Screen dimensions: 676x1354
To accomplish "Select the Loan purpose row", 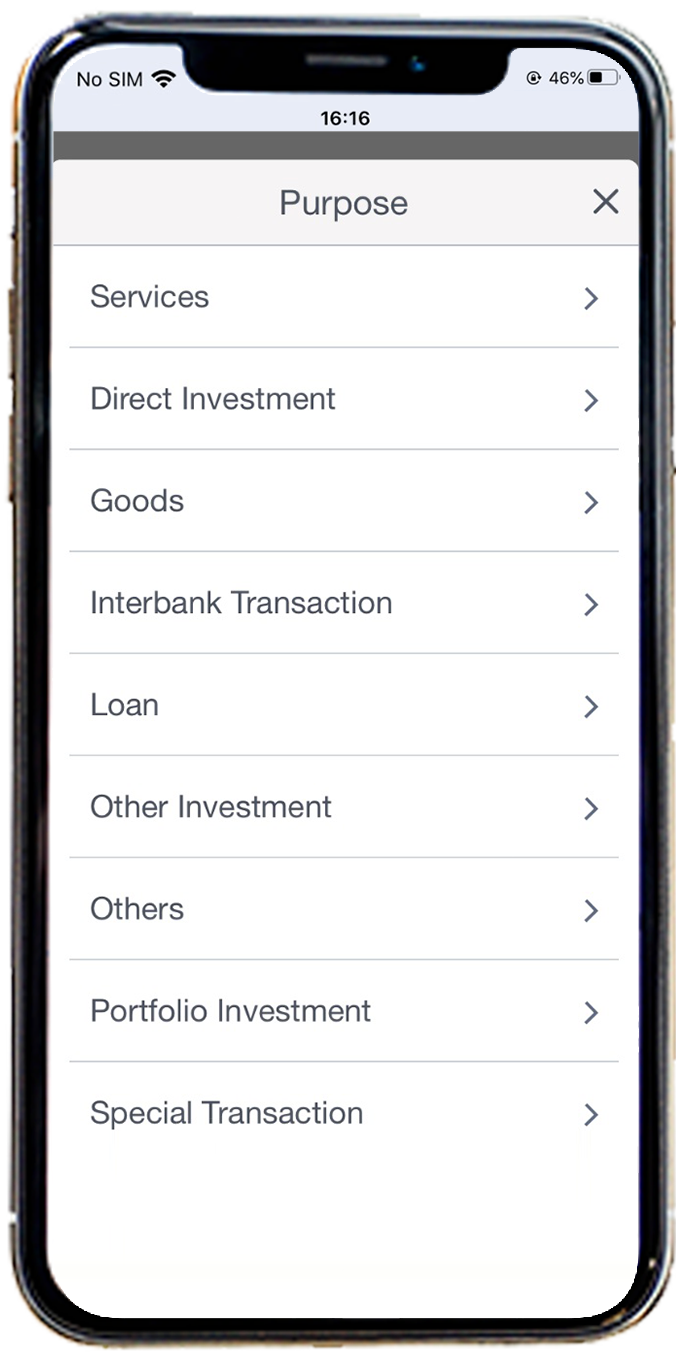I will pos(344,705).
